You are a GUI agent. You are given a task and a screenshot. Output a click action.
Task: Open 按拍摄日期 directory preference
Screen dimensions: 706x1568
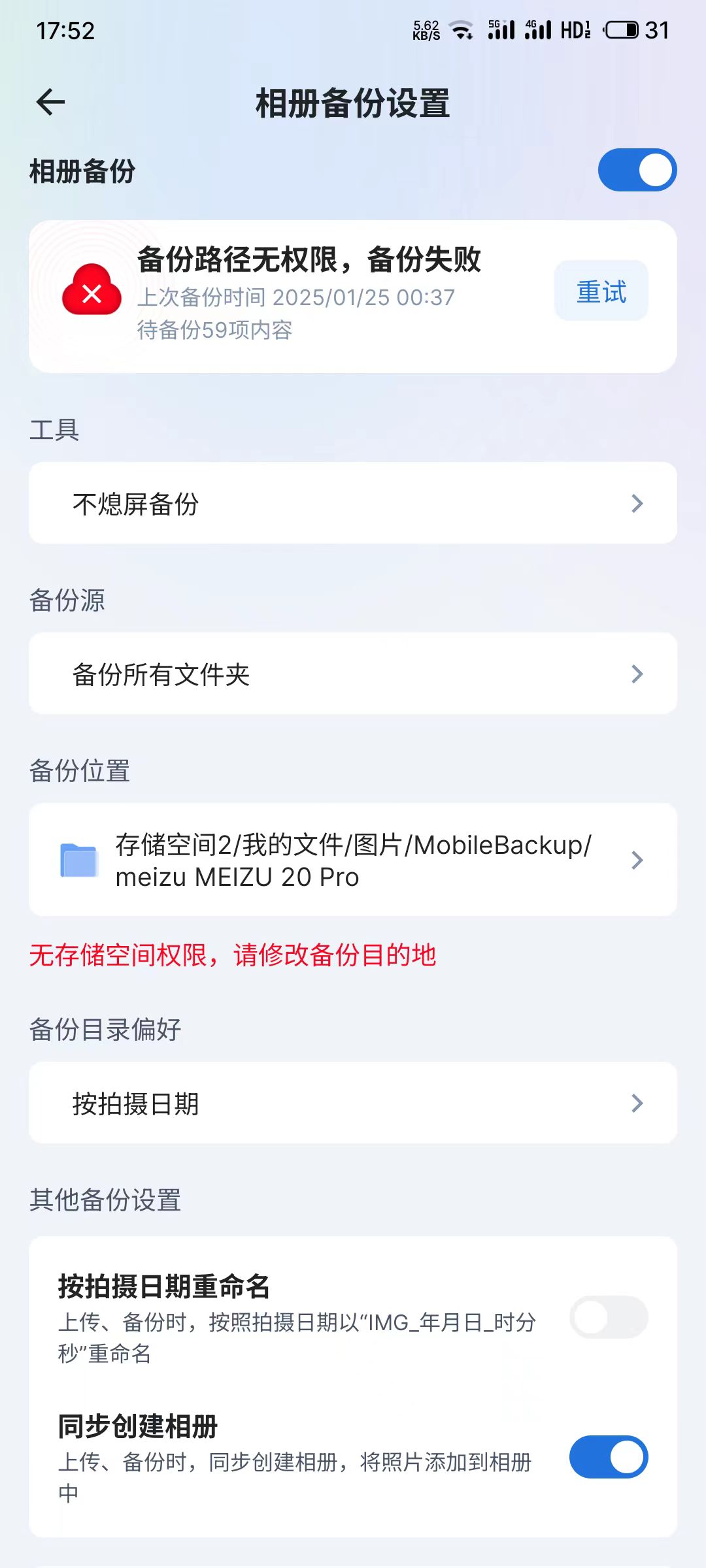[353, 1103]
